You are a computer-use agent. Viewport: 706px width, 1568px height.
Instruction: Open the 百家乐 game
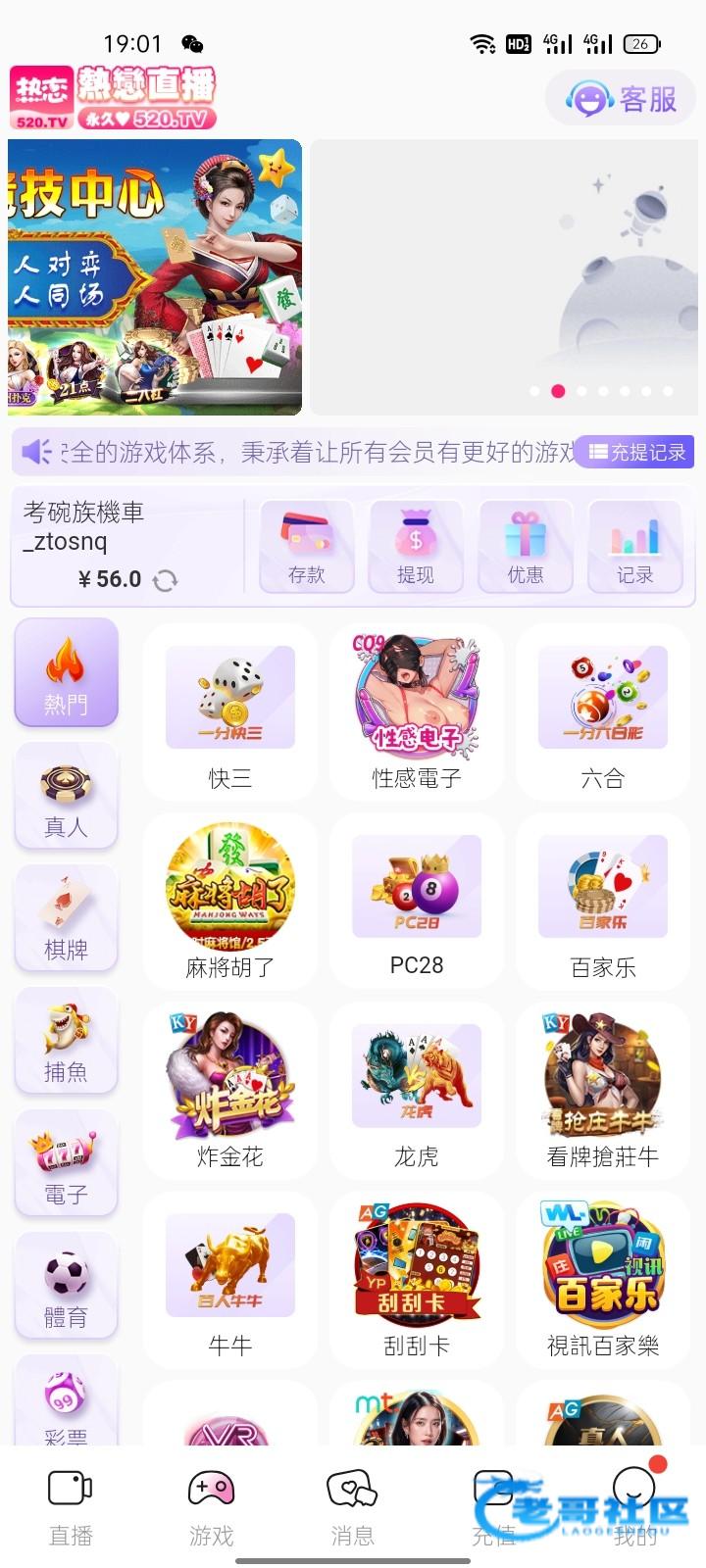[603, 902]
